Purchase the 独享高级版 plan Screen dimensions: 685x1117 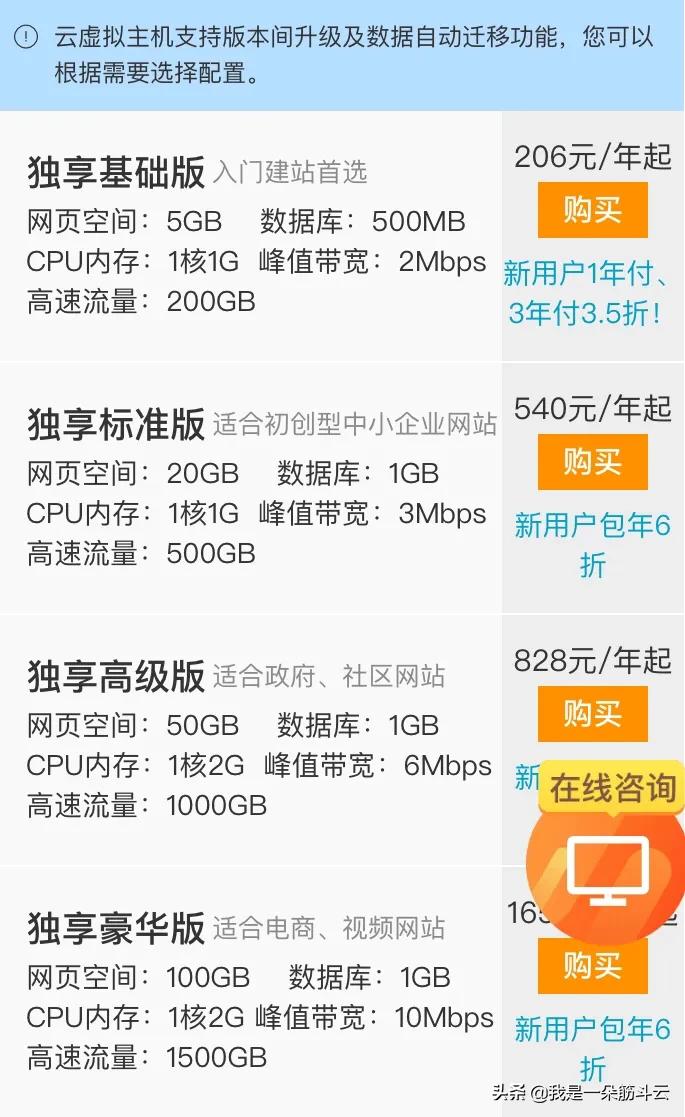(x=592, y=714)
